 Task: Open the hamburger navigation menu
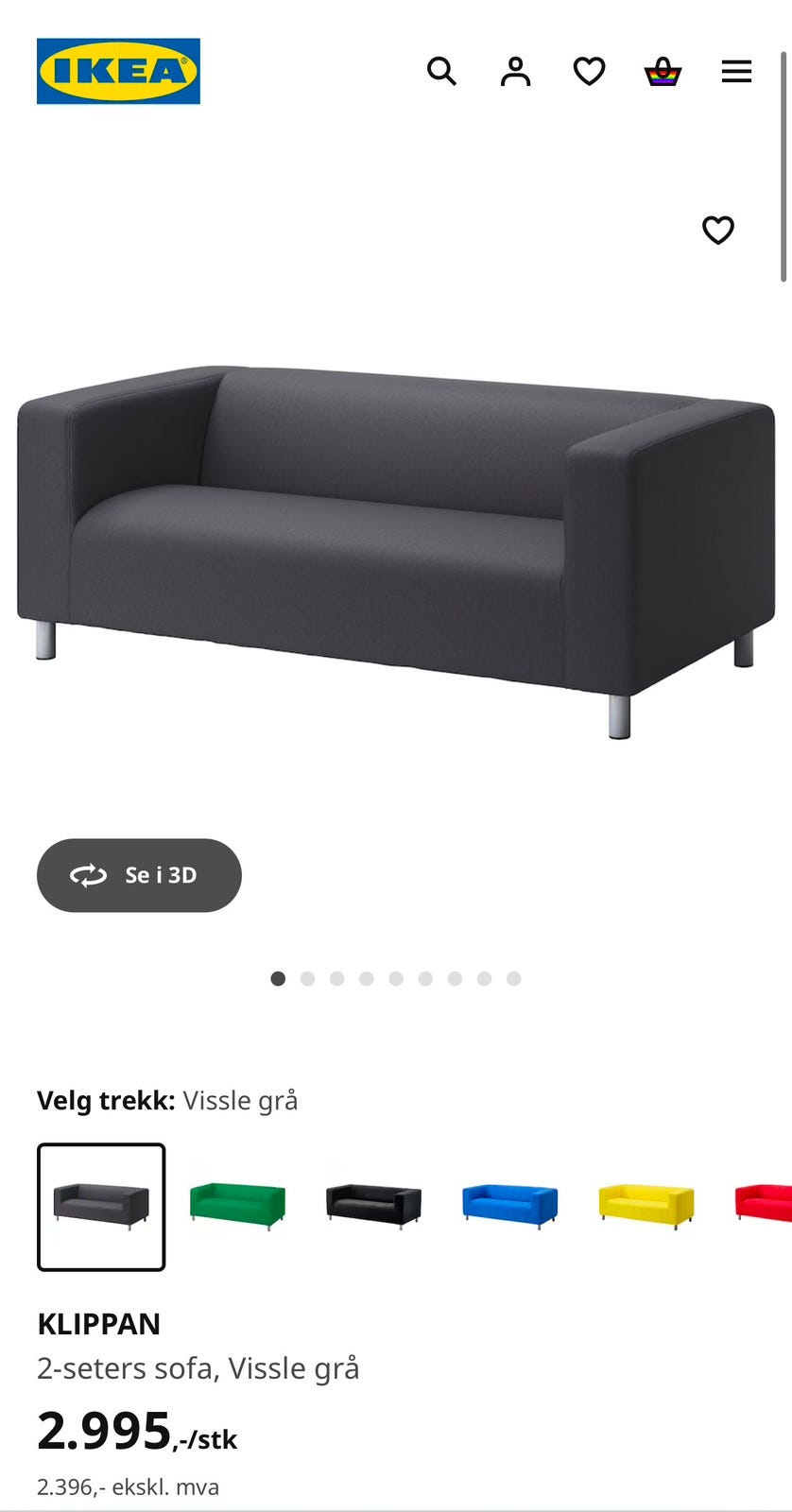click(736, 72)
